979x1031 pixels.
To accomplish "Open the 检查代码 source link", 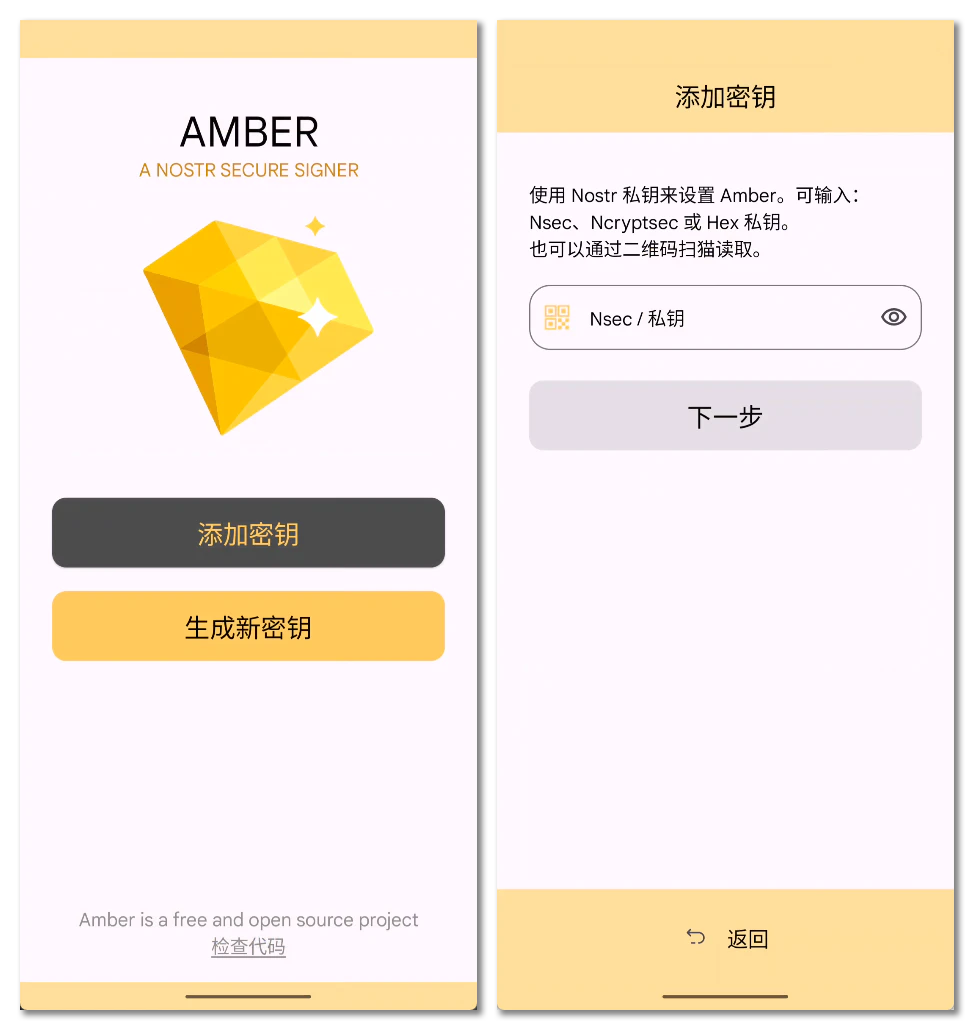I will (248, 948).
